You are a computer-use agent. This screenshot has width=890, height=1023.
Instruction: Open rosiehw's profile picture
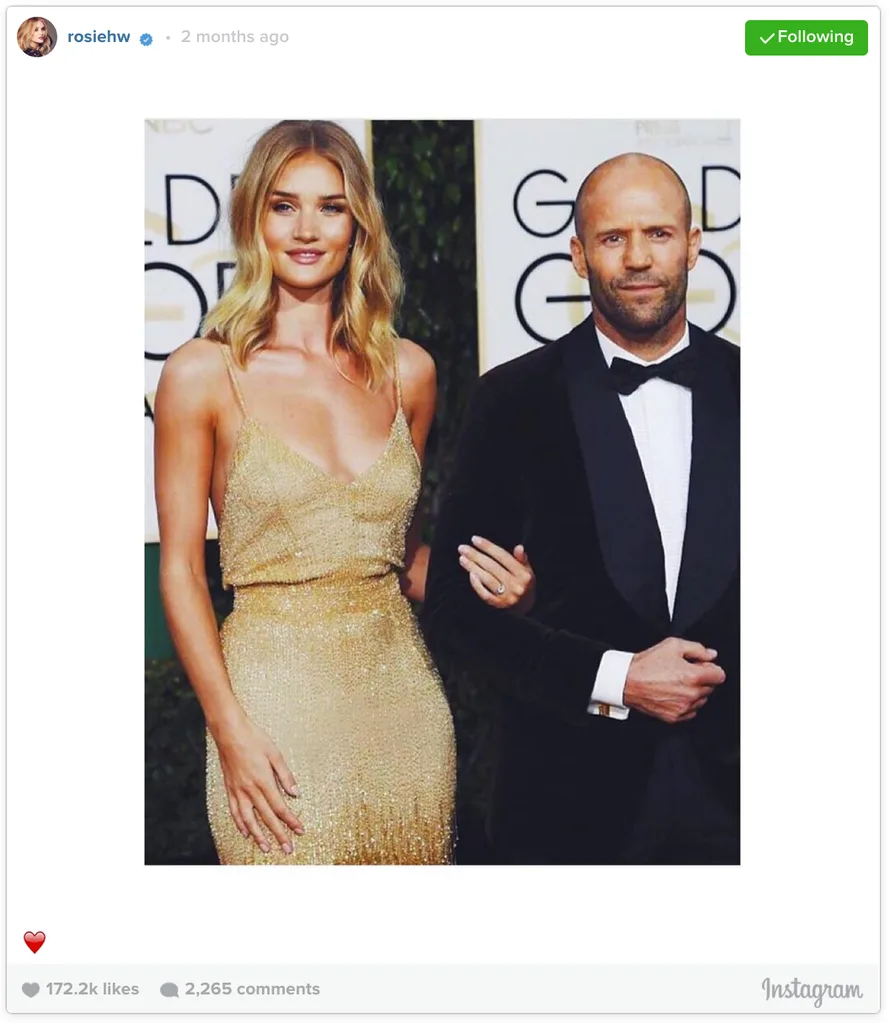pos(37,37)
